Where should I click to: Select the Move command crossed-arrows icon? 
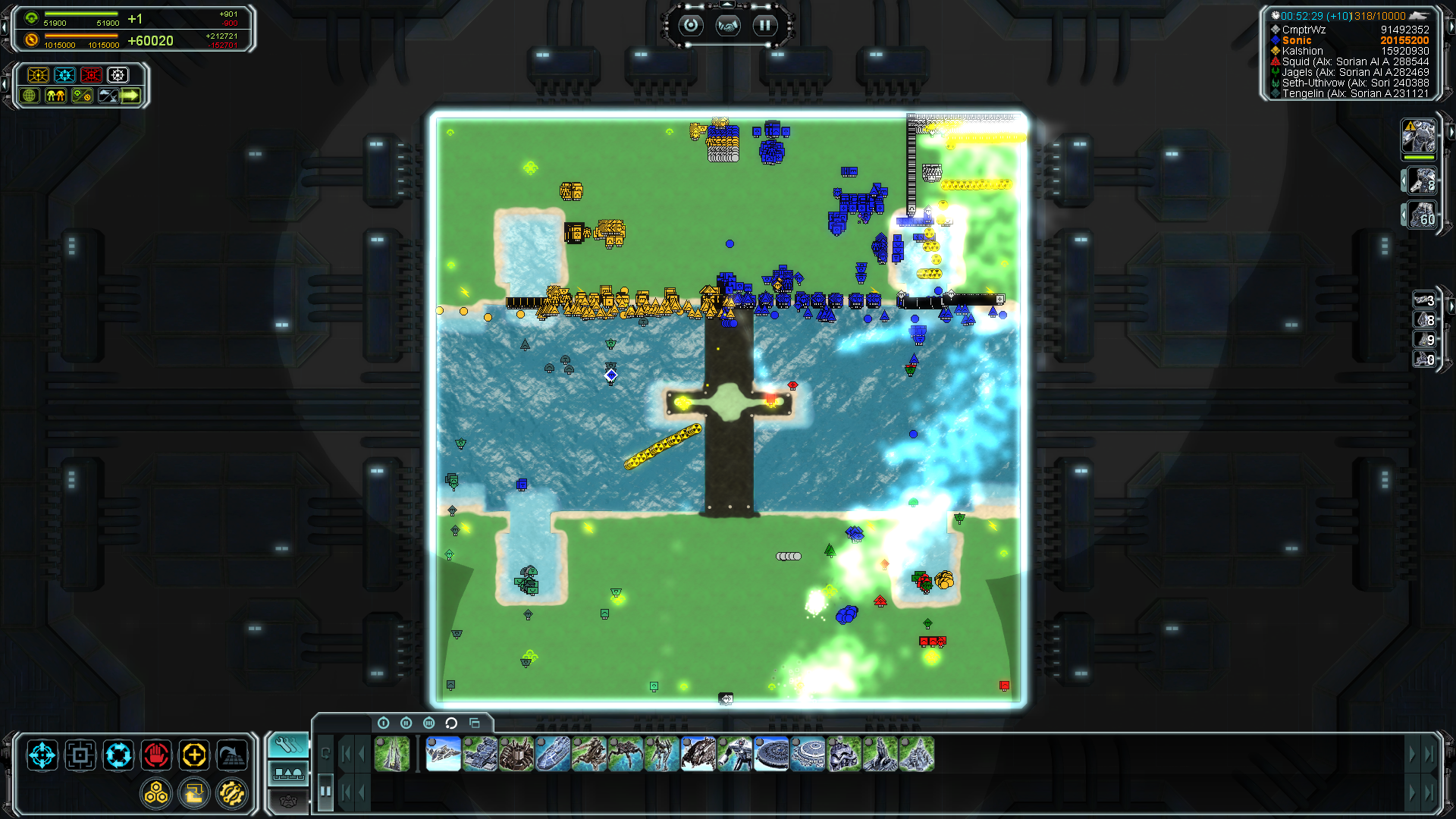[x=42, y=755]
